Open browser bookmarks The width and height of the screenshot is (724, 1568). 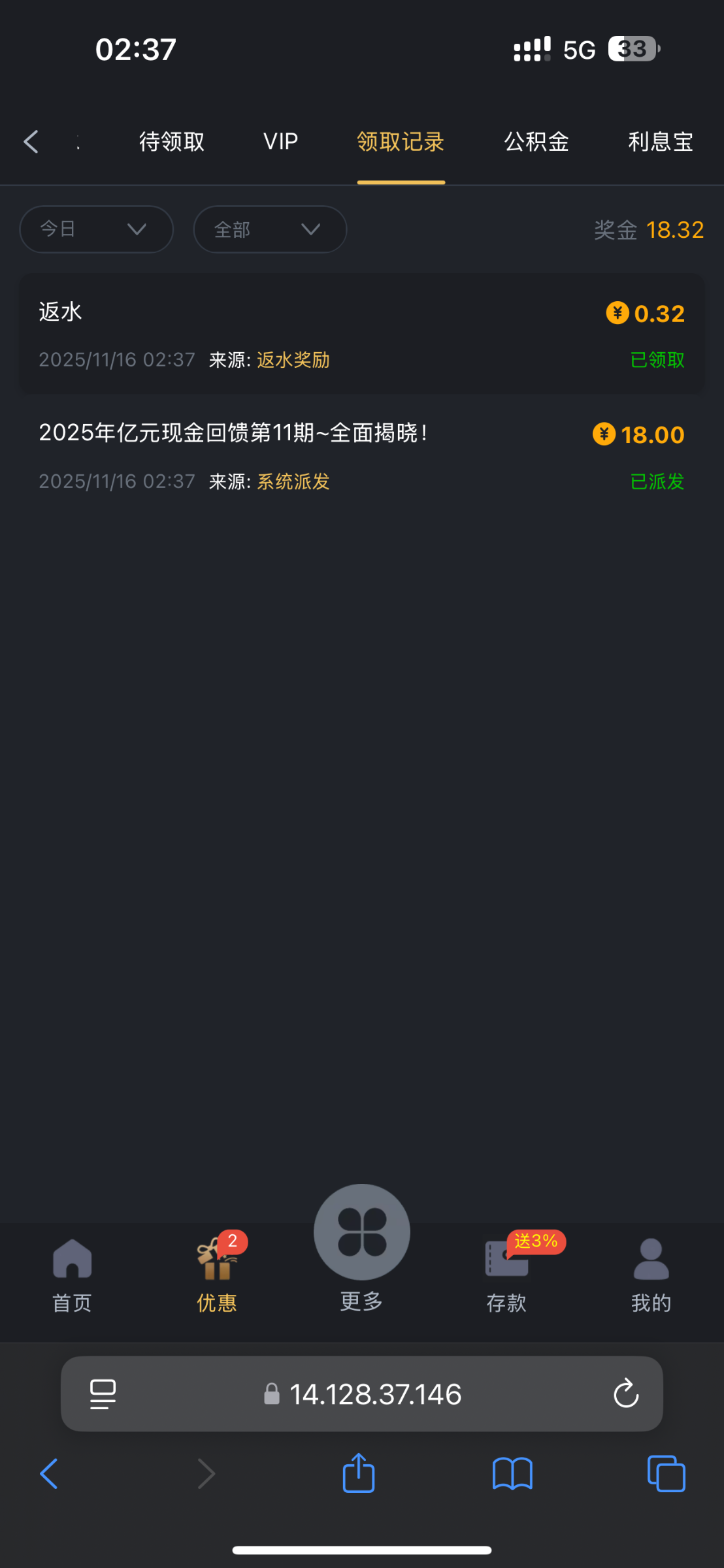tap(512, 1473)
